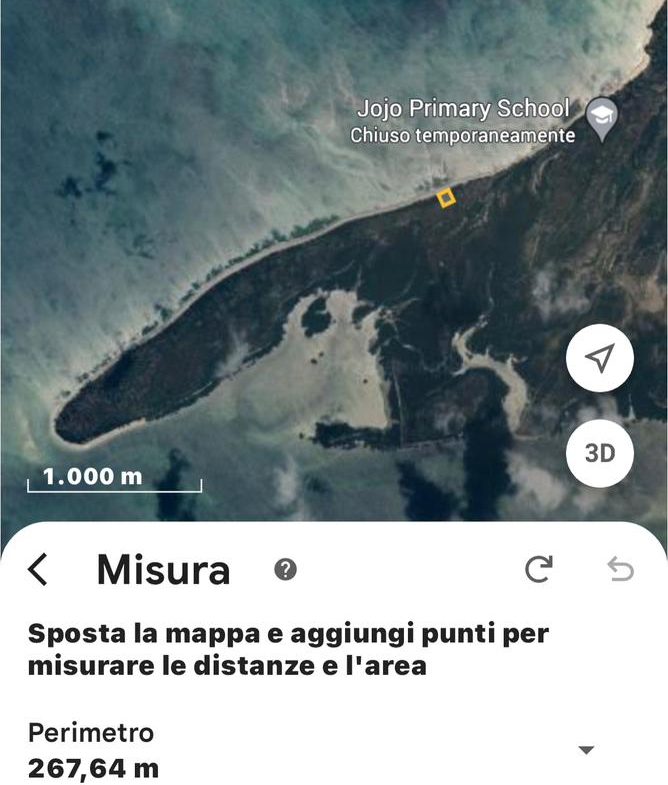Image resolution: width=668 pixels, height=785 pixels.
Task: Undo the last measurement point
Action: [x=620, y=570]
